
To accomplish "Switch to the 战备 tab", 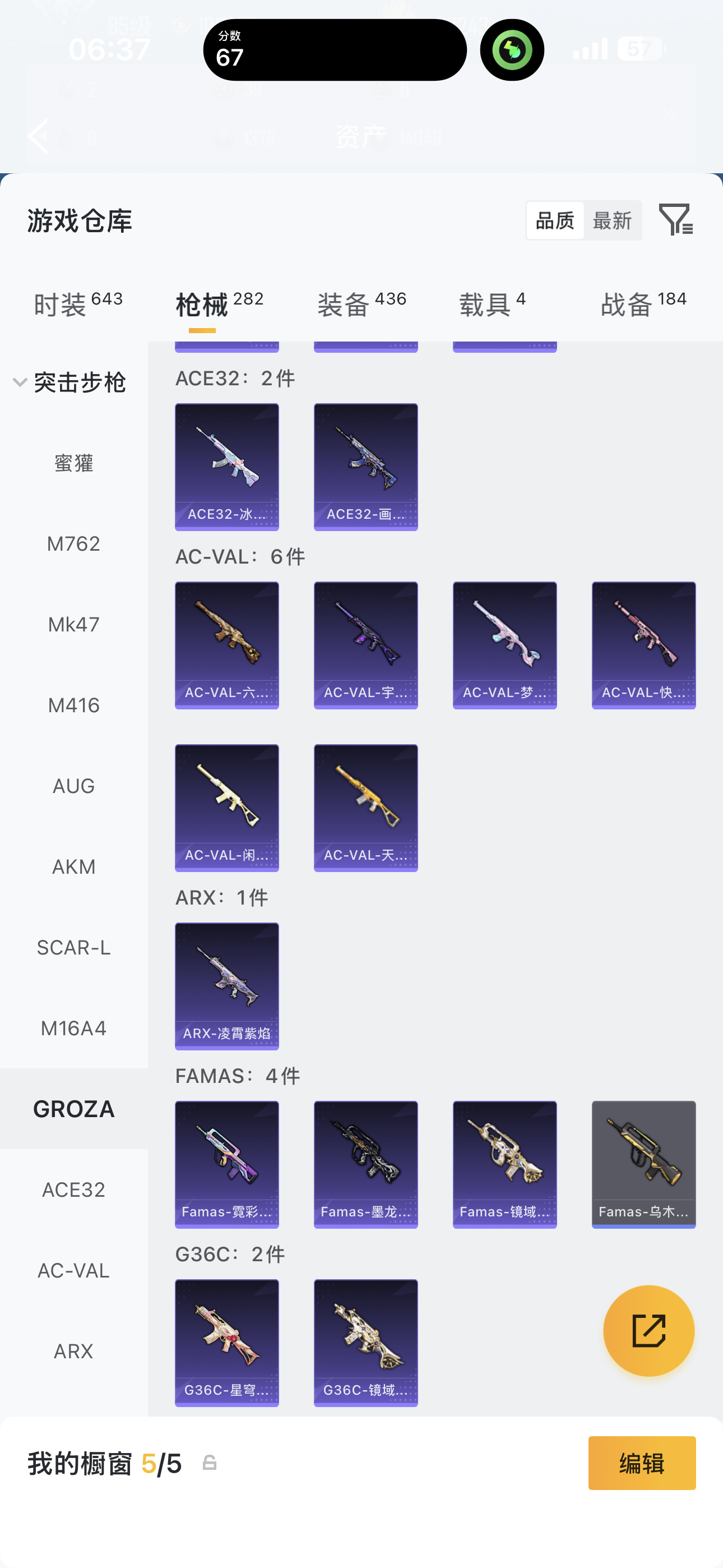I will (643, 304).
